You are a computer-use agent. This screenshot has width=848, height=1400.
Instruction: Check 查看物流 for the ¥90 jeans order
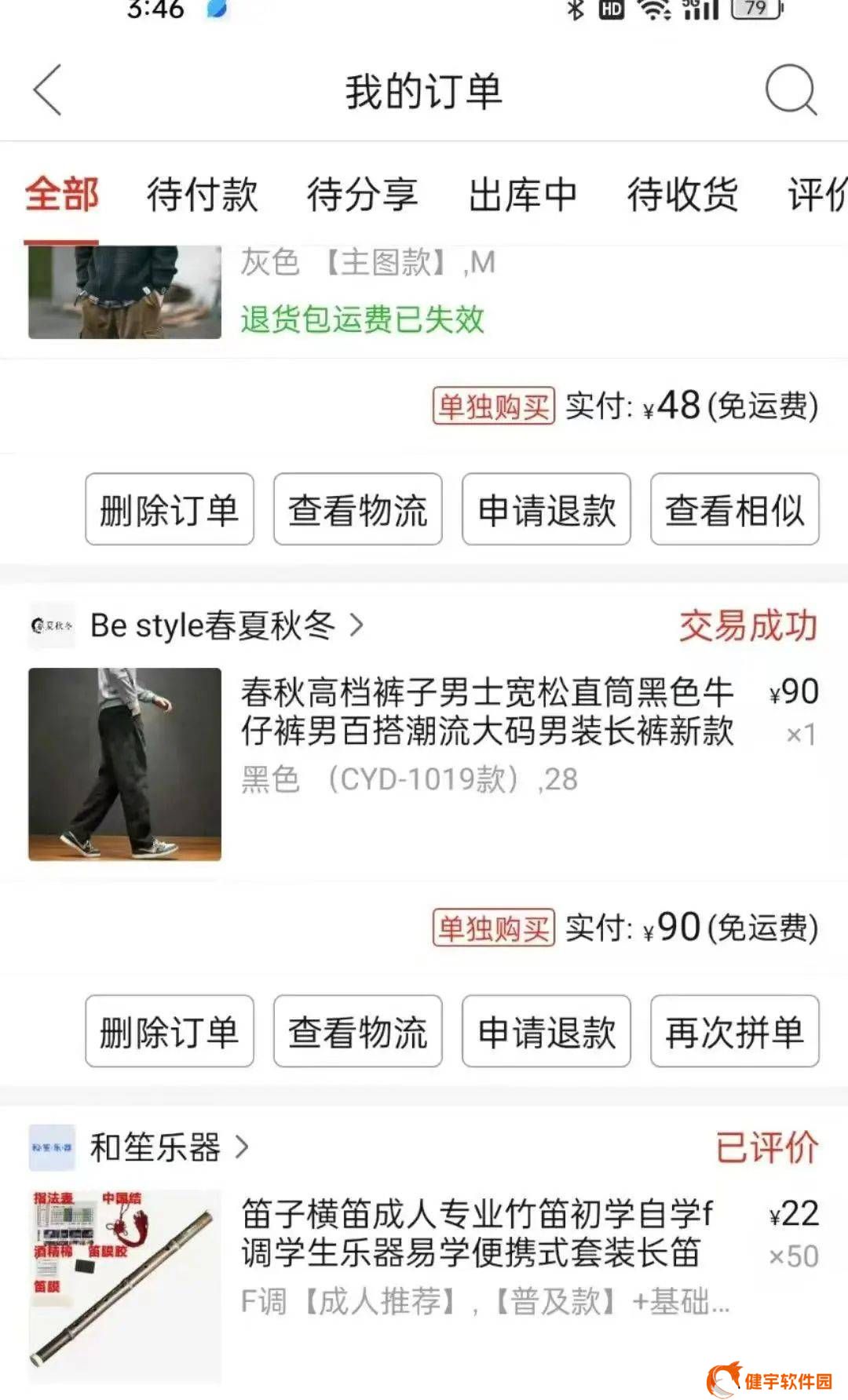pos(358,1031)
